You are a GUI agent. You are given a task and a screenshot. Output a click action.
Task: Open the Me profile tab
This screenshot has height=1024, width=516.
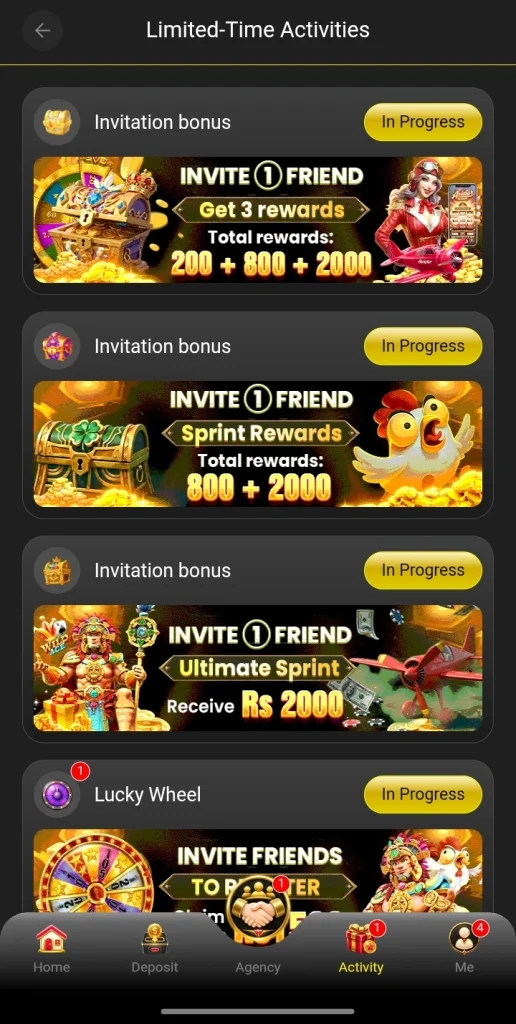(x=464, y=948)
